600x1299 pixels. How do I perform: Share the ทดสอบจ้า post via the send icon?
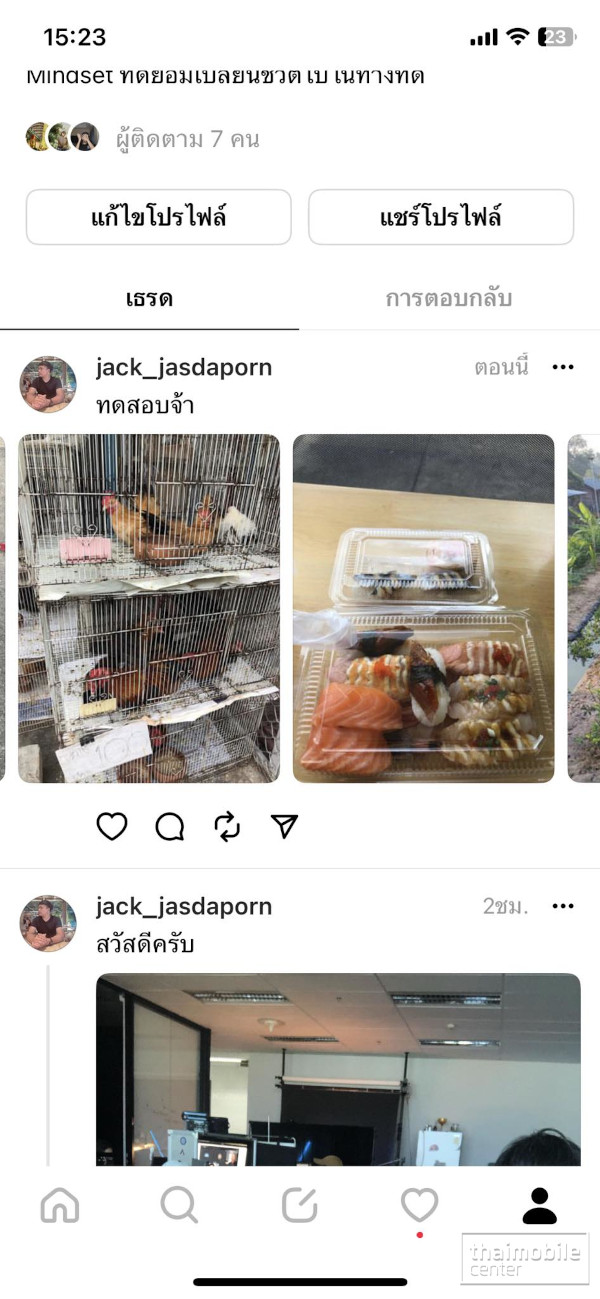pos(285,826)
